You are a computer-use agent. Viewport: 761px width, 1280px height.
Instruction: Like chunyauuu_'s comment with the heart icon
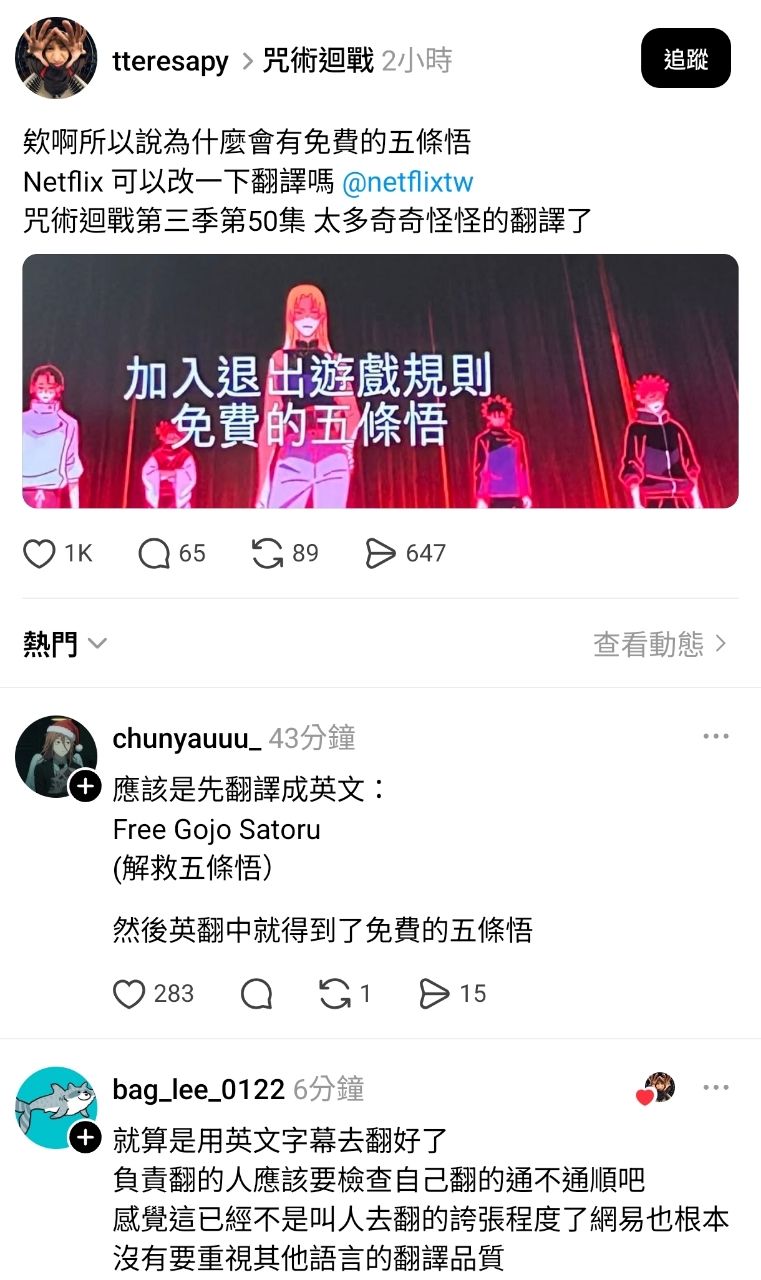131,995
